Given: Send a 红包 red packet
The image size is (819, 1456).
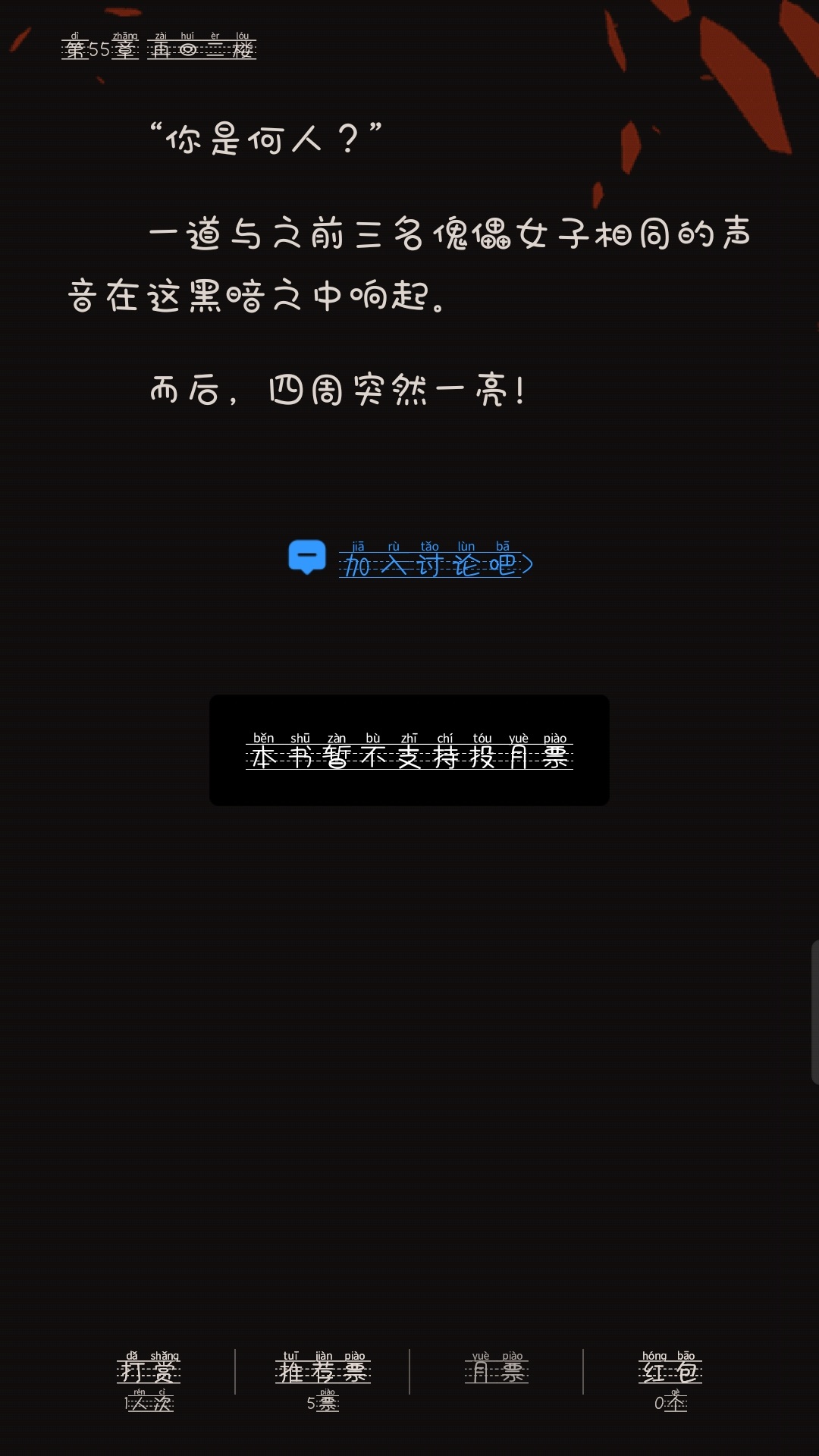Looking at the screenshot, I should click(670, 1380).
